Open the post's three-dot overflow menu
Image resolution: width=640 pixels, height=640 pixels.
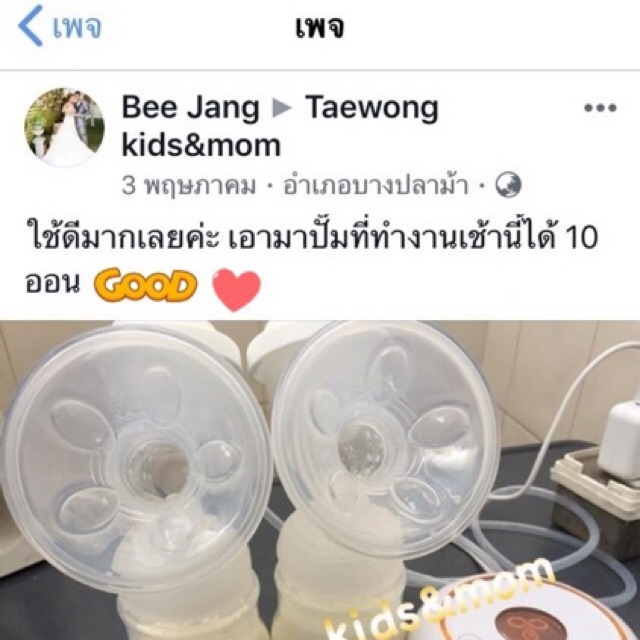600,108
